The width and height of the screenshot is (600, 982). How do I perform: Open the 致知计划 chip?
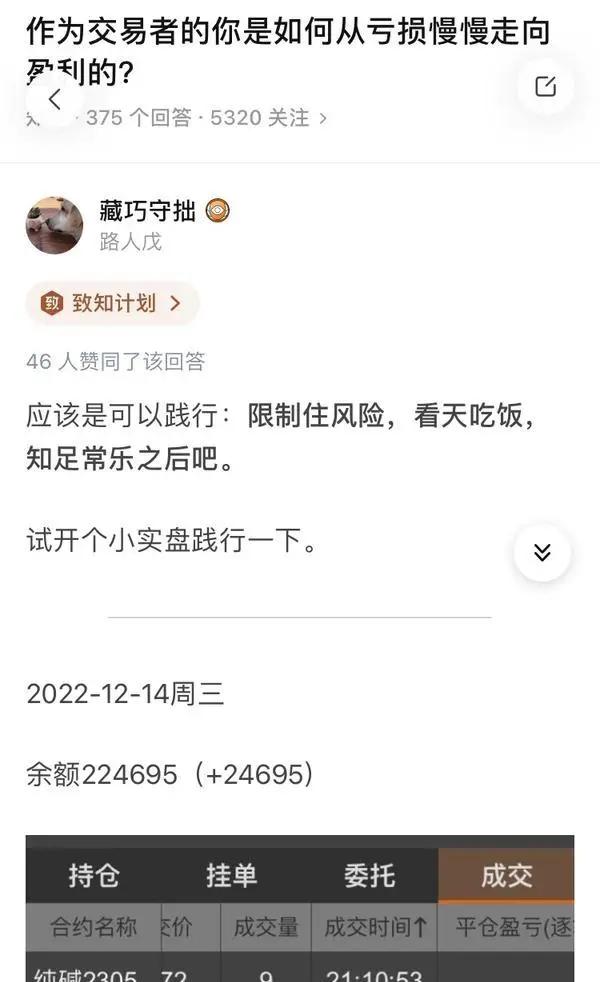(112, 303)
